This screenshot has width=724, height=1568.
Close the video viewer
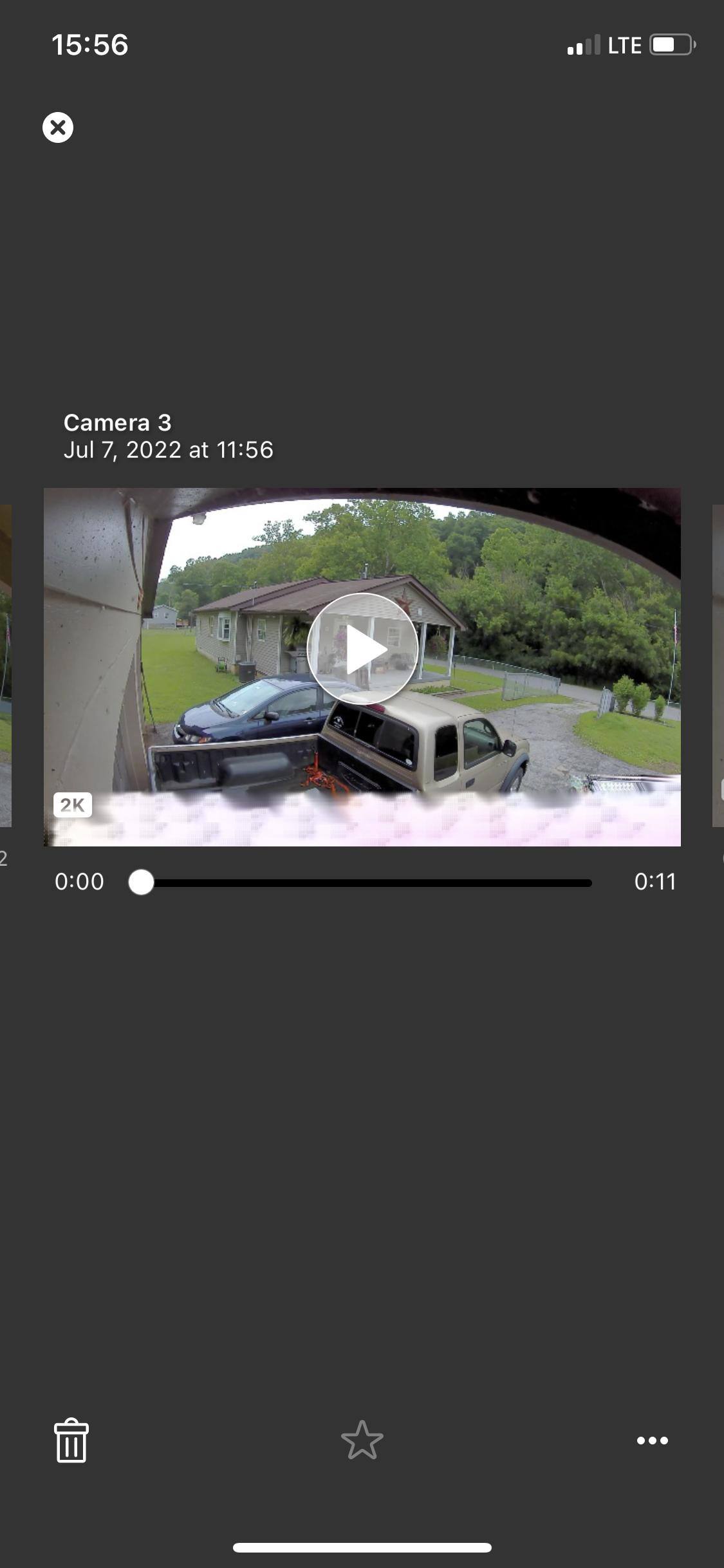58,127
